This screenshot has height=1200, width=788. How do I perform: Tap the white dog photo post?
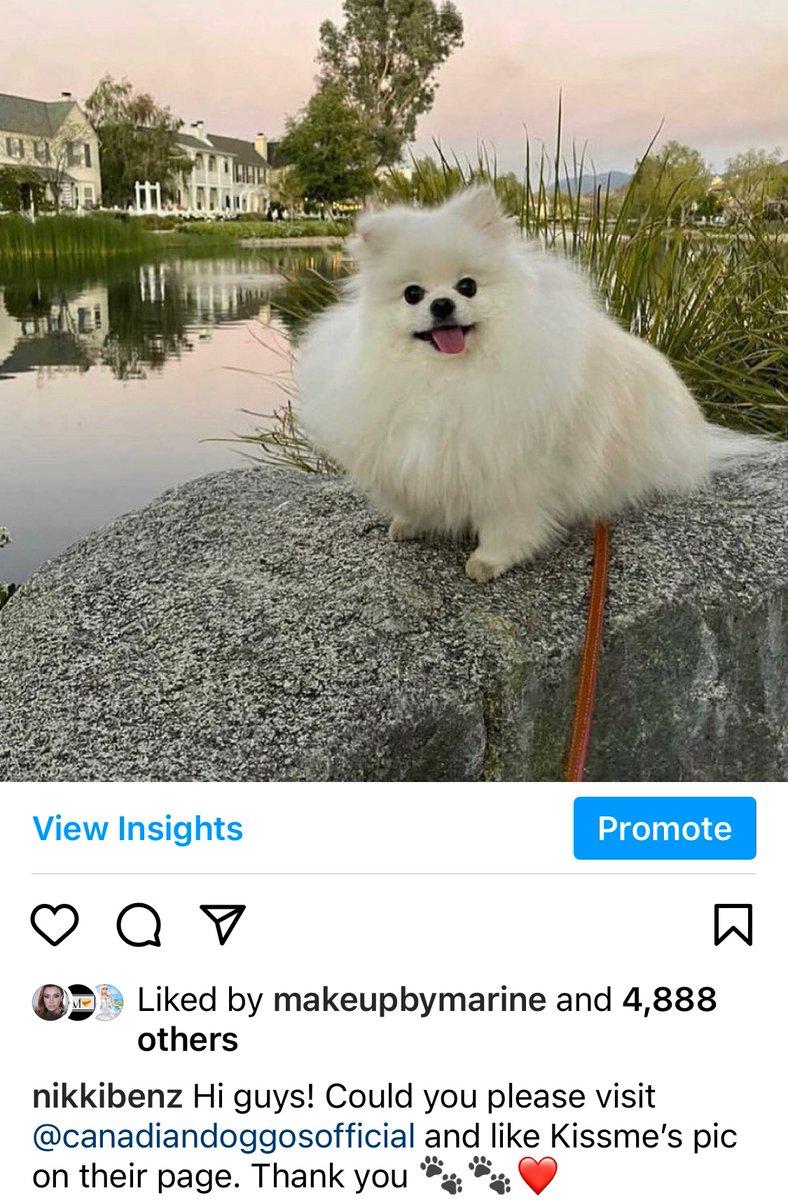point(394,390)
